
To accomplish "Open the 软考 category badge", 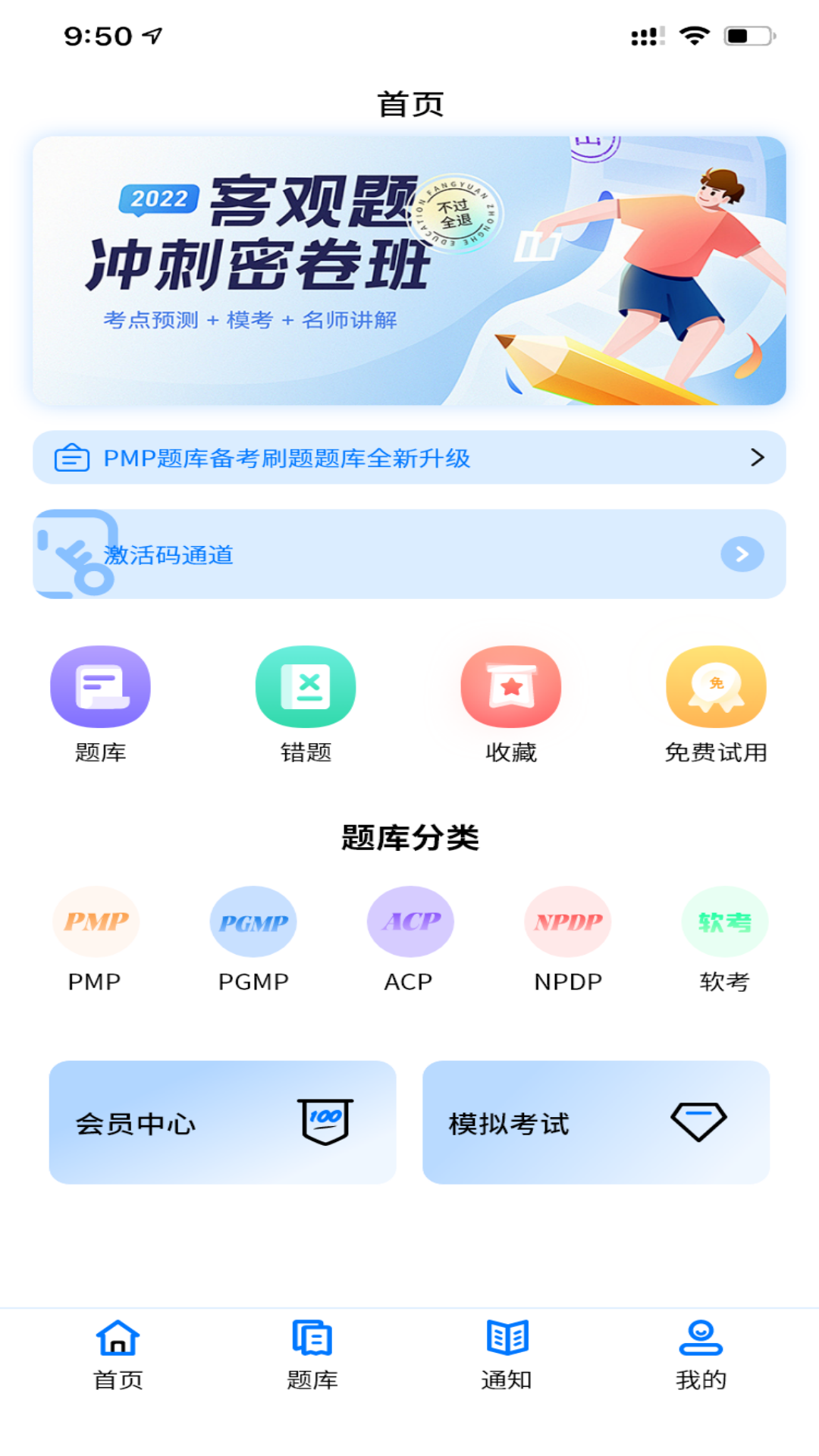I will tap(723, 921).
